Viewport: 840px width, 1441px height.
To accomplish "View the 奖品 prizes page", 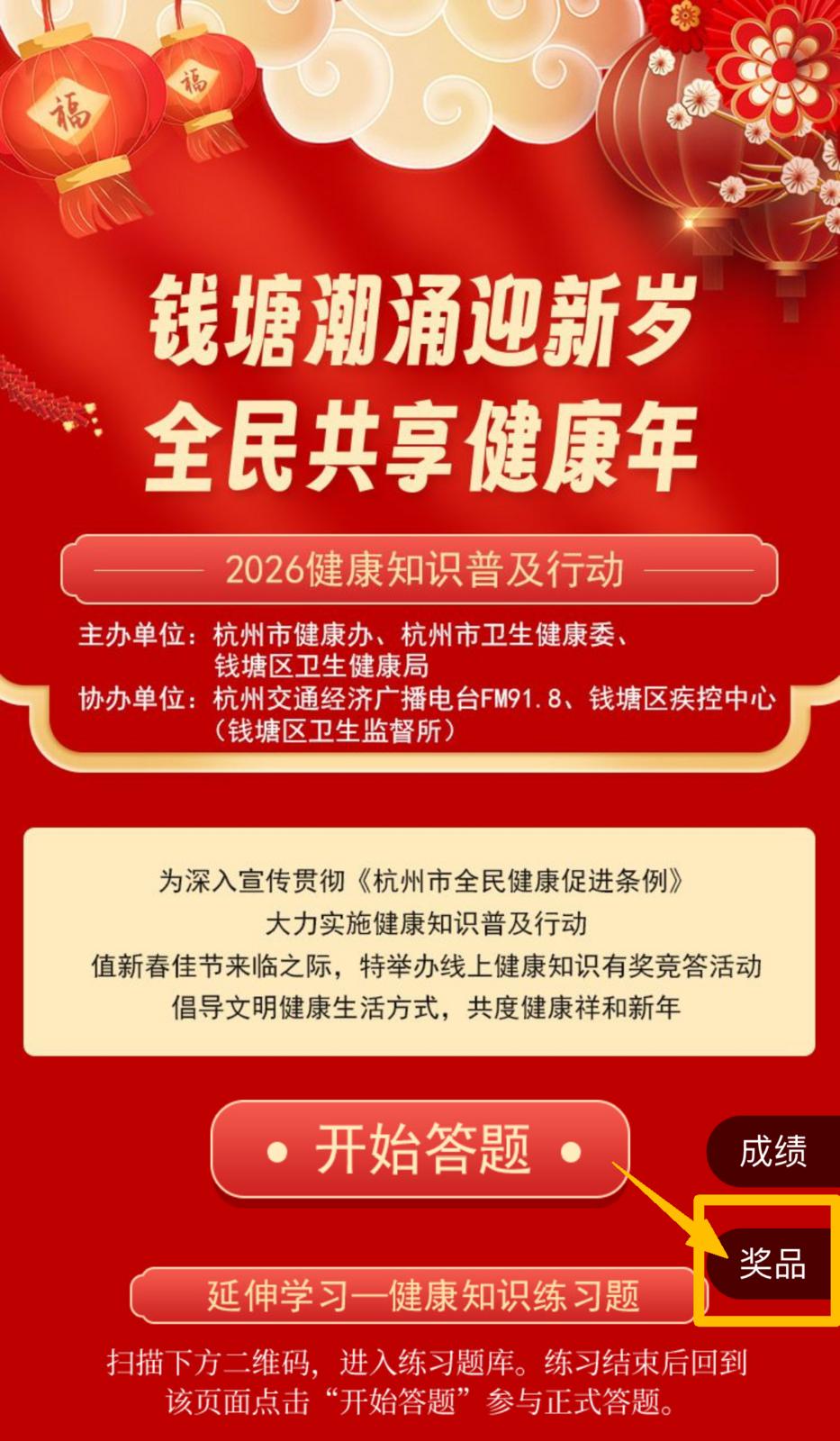I will [x=772, y=1264].
